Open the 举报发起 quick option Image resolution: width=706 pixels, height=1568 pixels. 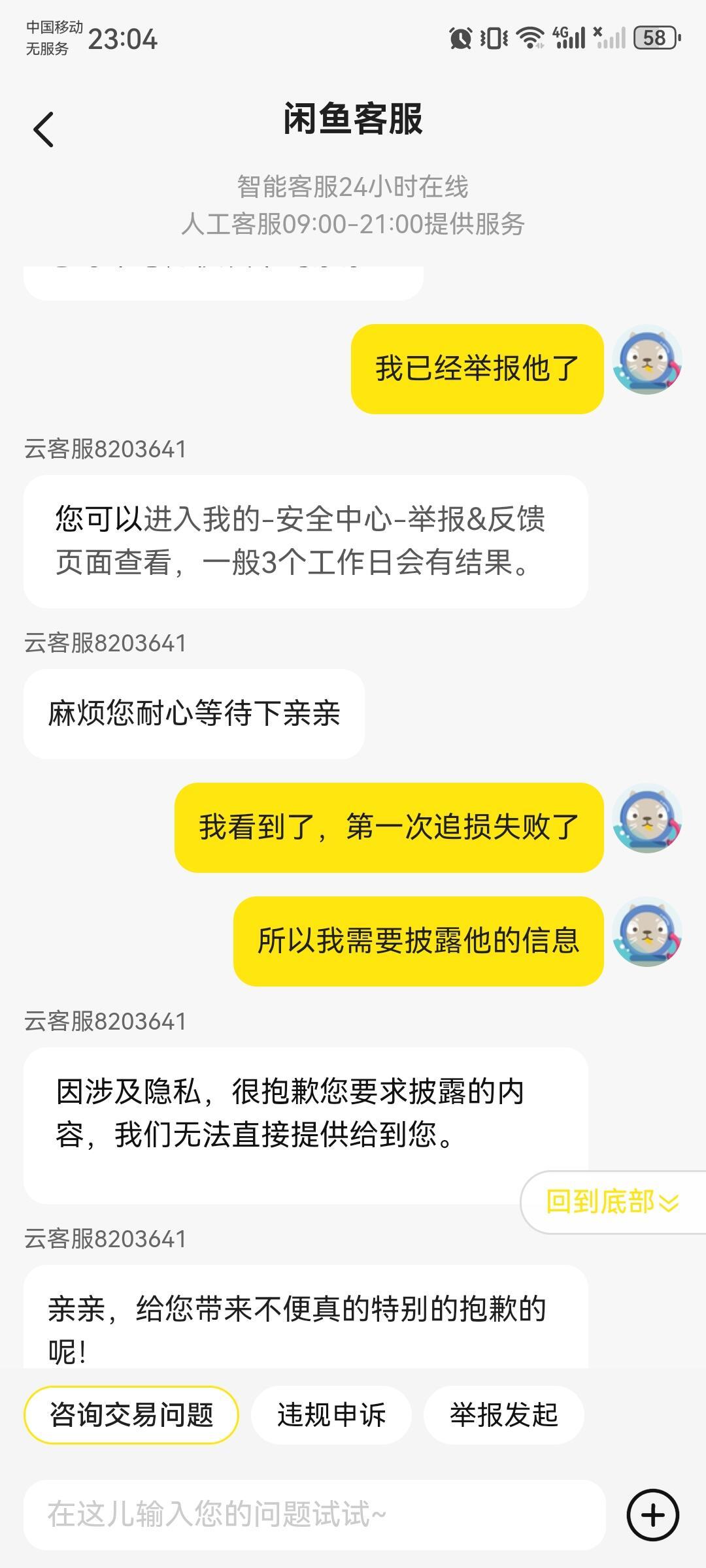503,1415
